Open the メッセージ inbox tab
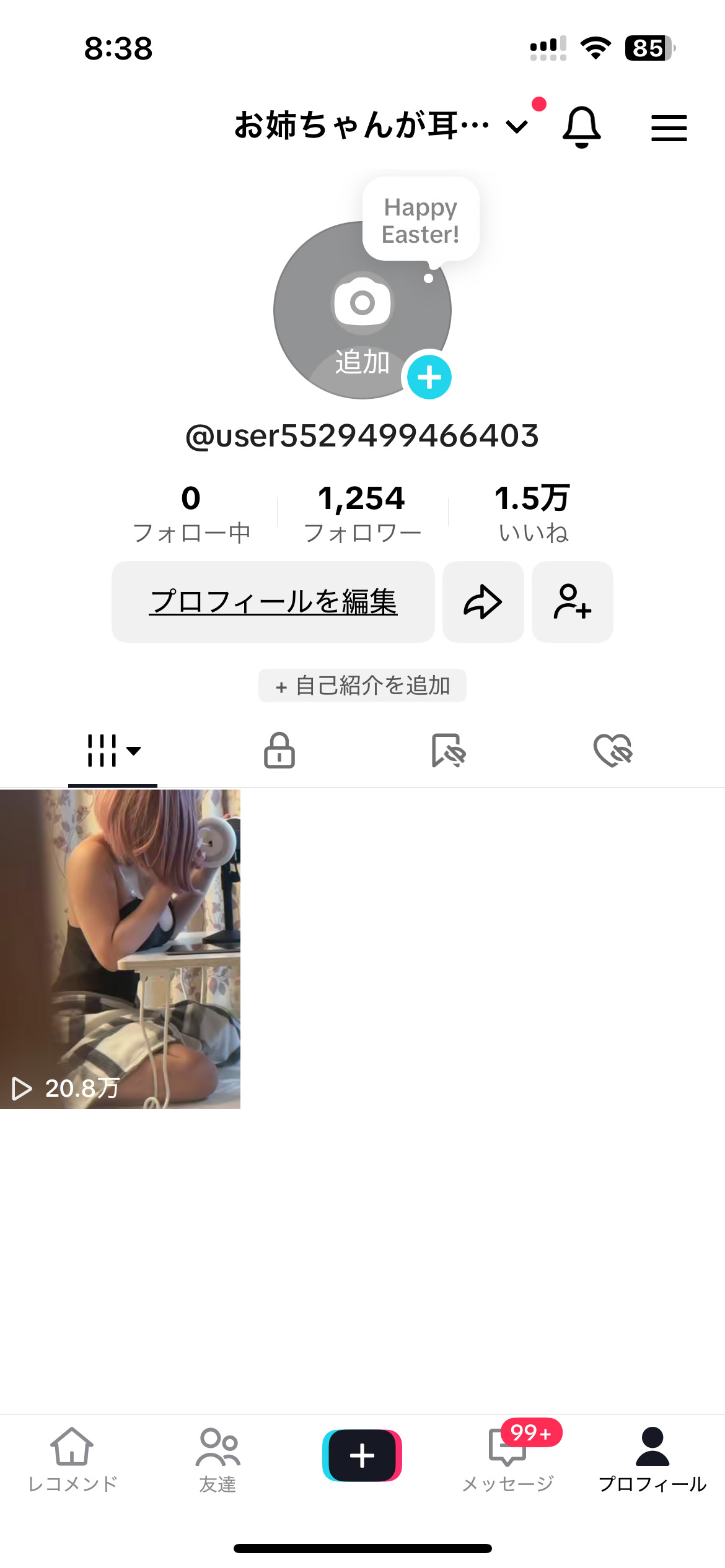 [x=507, y=1458]
